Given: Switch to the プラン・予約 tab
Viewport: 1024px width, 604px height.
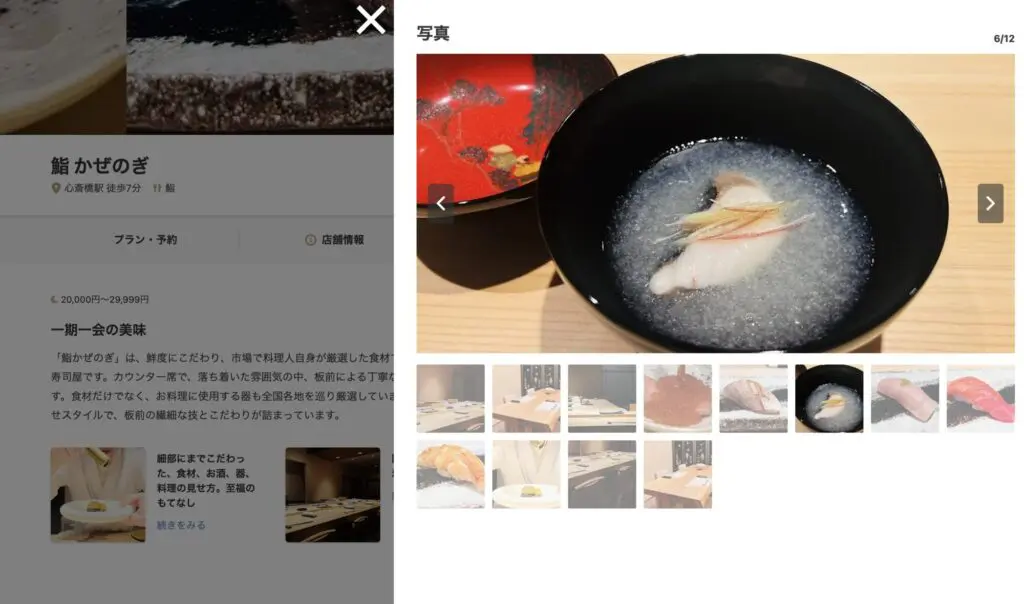Looking at the screenshot, I should click(145, 240).
